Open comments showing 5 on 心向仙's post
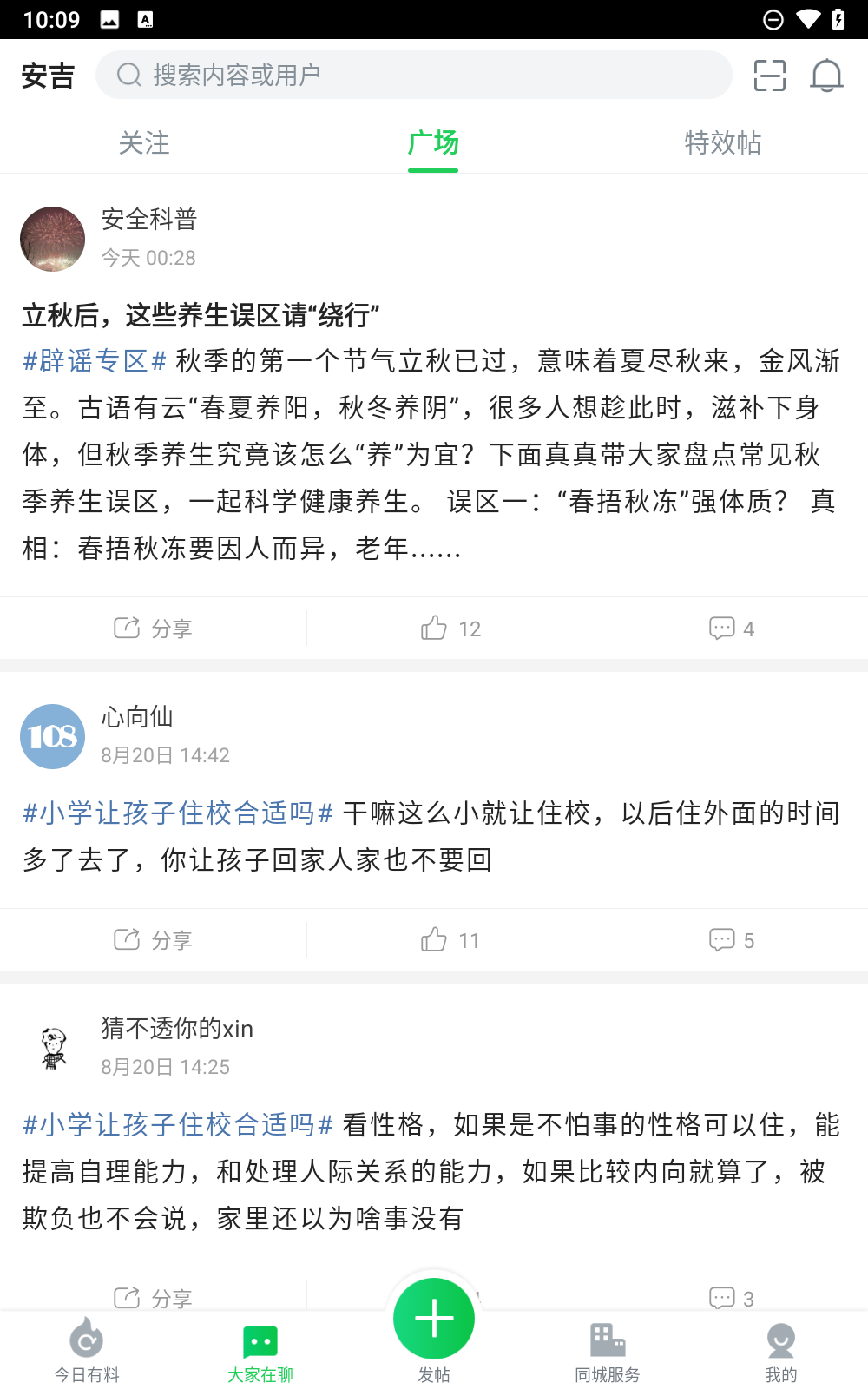This screenshot has height=1389, width=868. [x=730, y=939]
